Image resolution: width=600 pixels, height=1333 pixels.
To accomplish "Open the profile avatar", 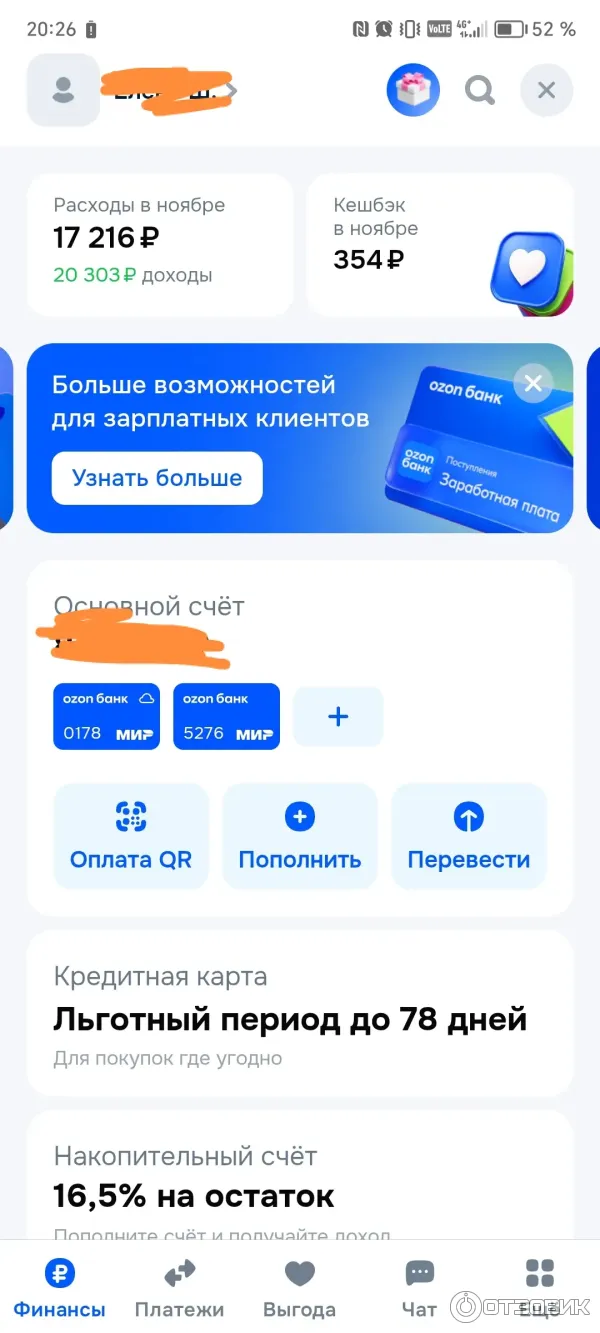I will pyautogui.click(x=63, y=90).
